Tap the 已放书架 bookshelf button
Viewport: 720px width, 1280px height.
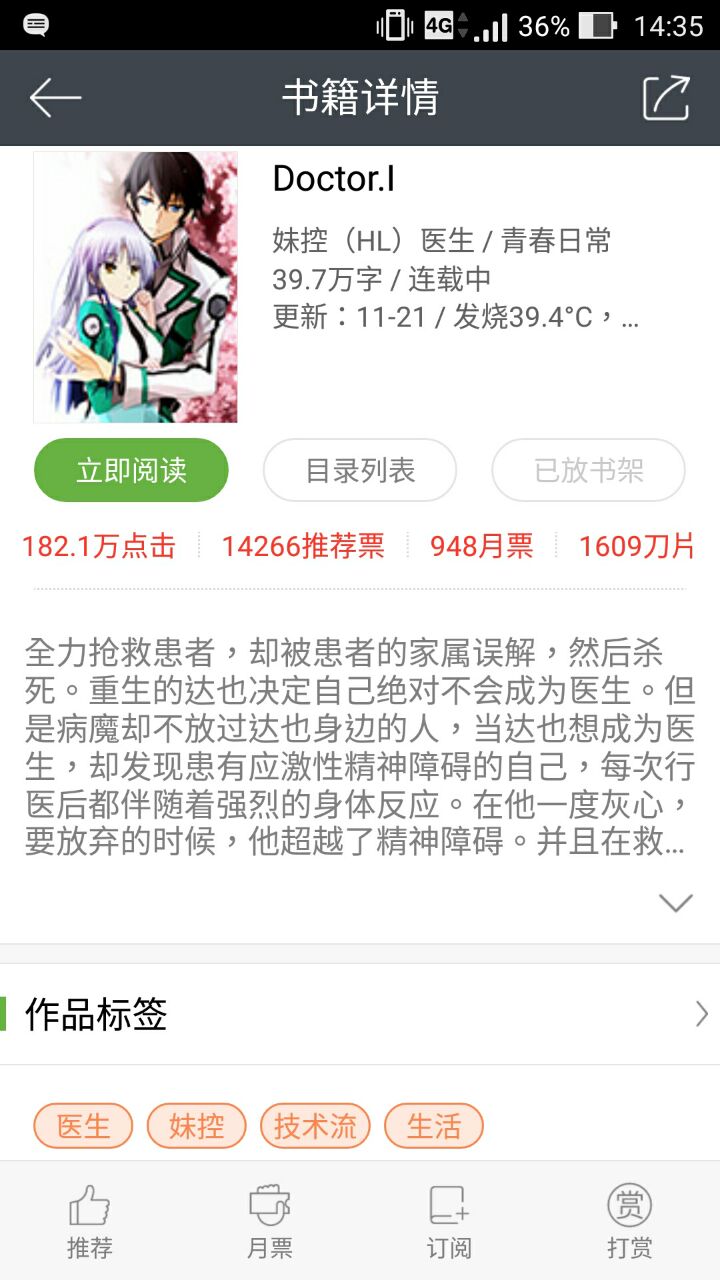pyautogui.click(x=588, y=470)
